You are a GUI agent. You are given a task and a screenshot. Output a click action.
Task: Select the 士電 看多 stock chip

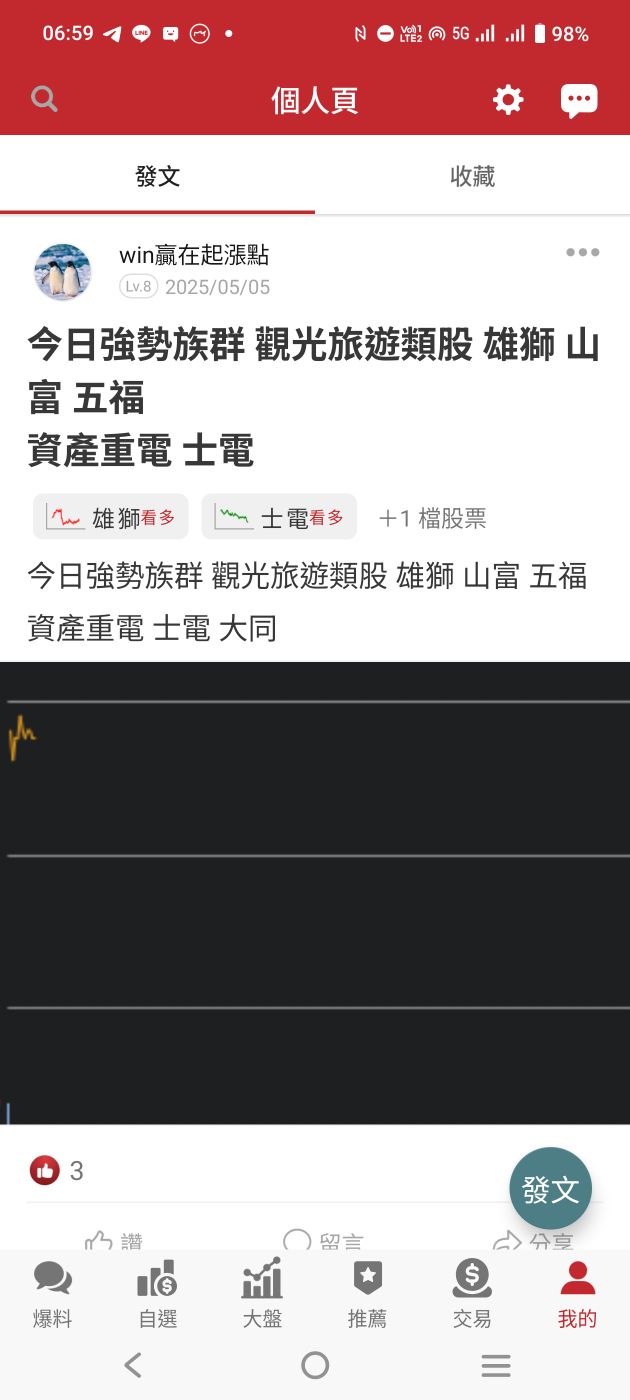[279, 517]
